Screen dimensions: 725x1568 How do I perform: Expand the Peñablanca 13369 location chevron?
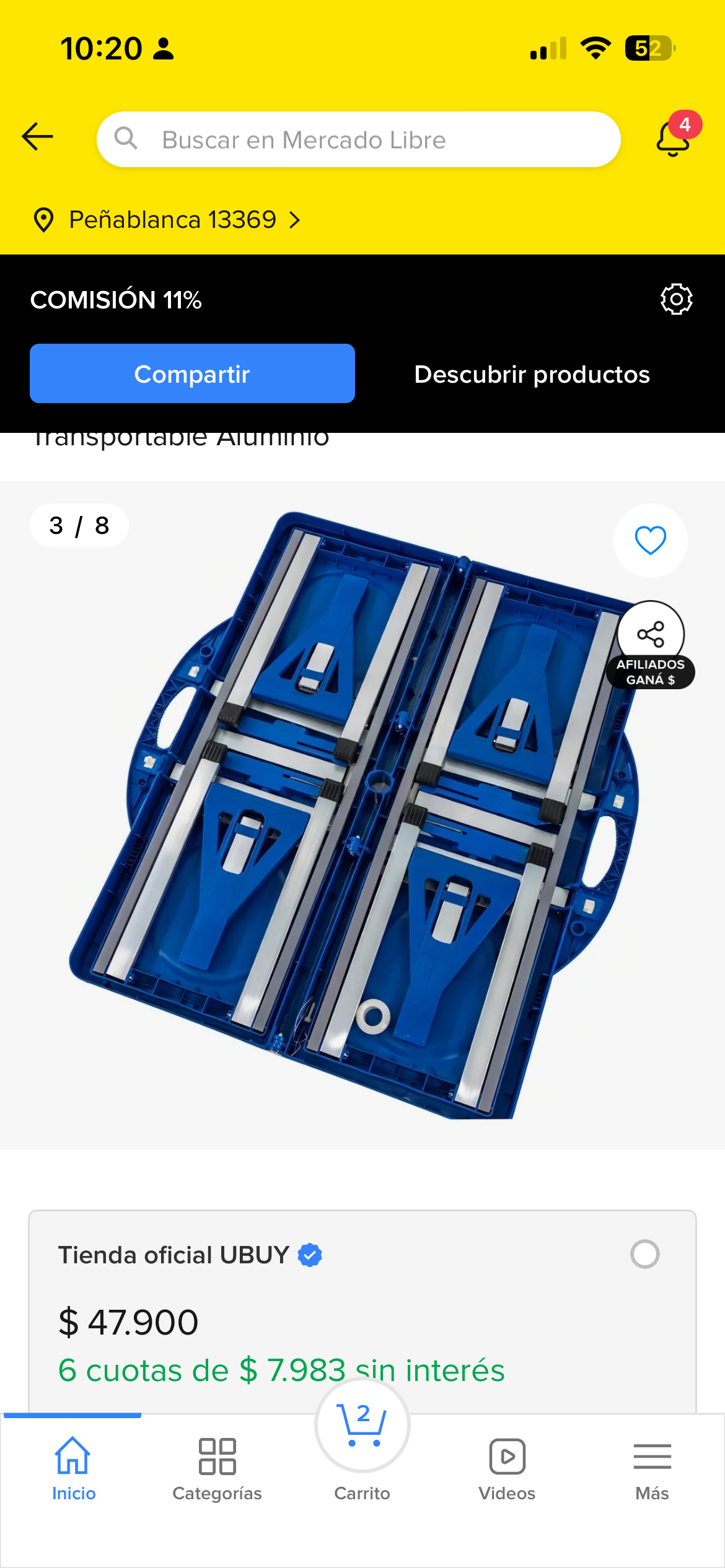coord(296,220)
